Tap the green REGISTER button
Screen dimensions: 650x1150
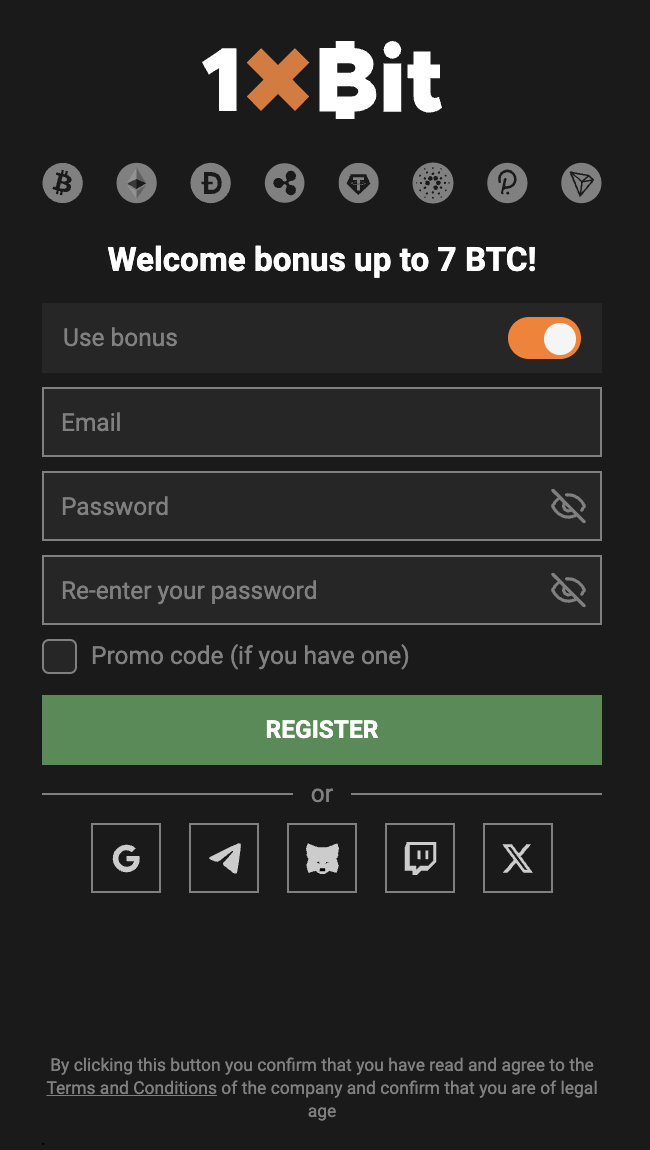321,730
